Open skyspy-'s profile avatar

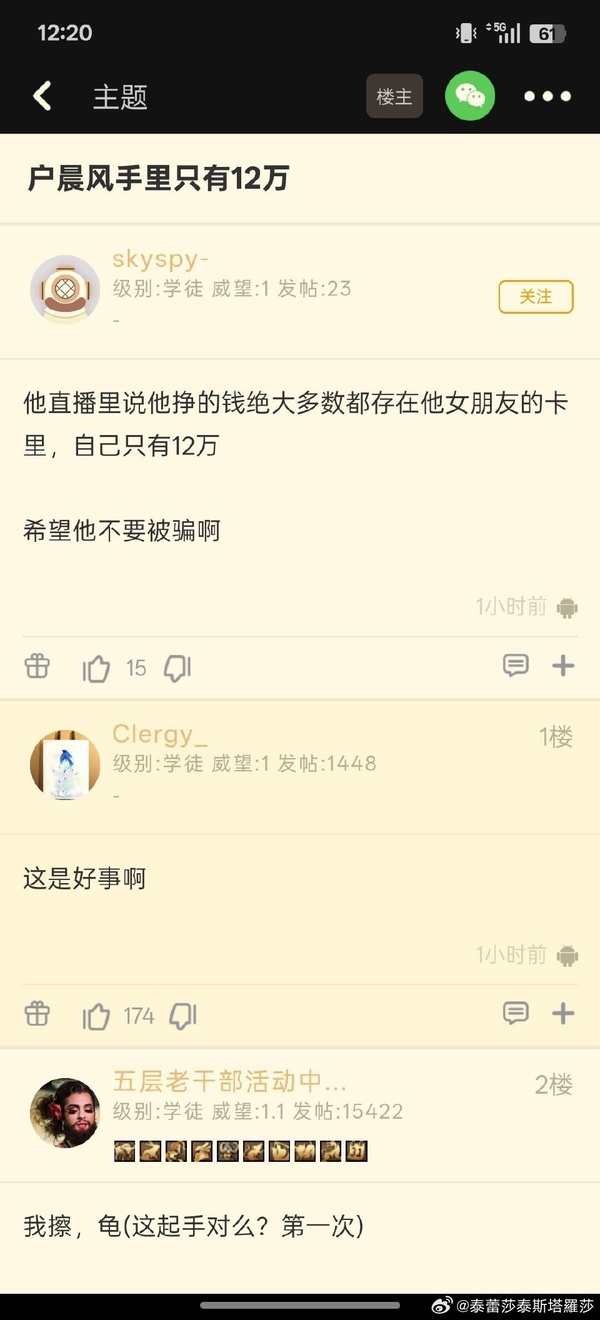[65, 289]
